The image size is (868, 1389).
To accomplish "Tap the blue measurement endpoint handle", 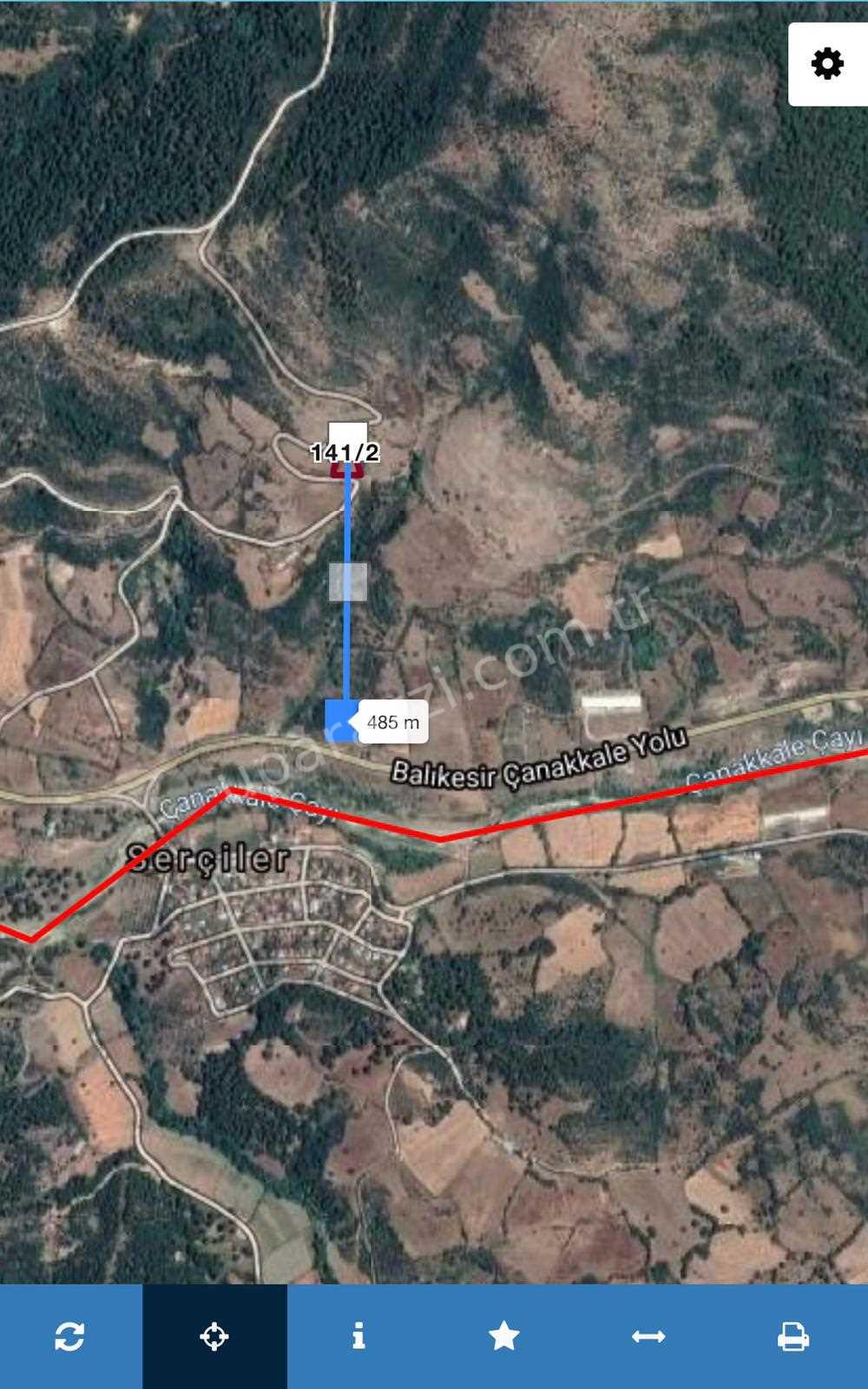I will [x=340, y=721].
